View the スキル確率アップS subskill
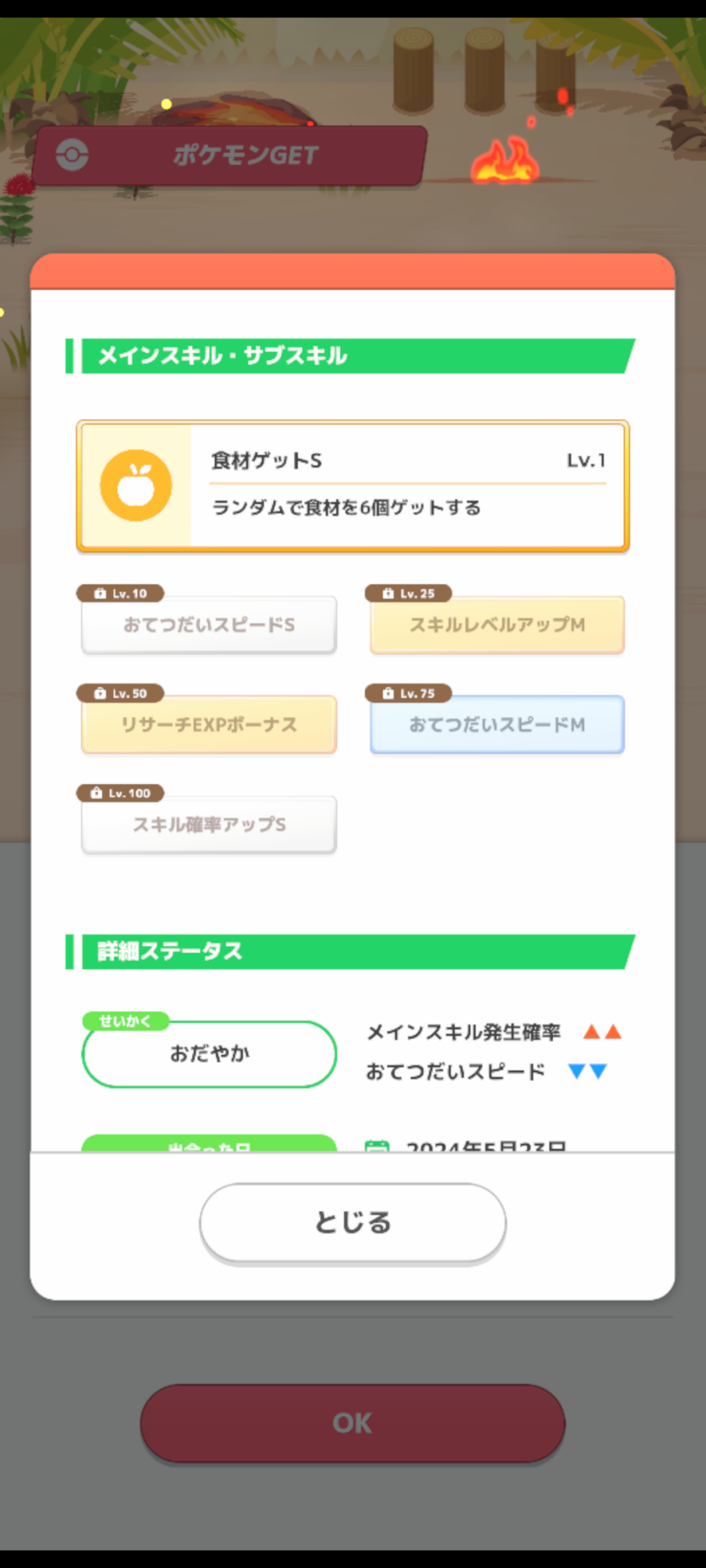Image resolution: width=706 pixels, height=1568 pixels. (x=209, y=825)
